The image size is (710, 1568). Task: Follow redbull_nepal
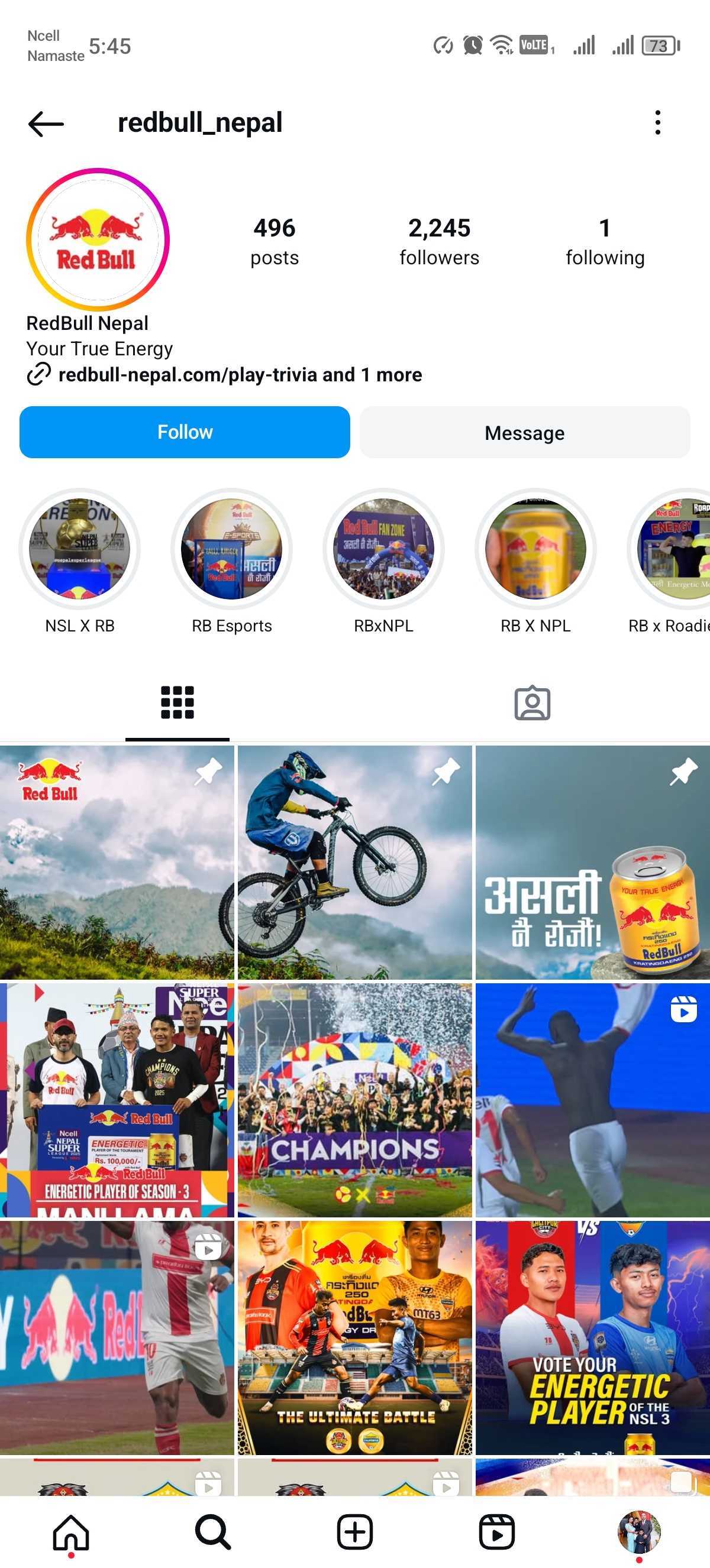click(185, 432)
